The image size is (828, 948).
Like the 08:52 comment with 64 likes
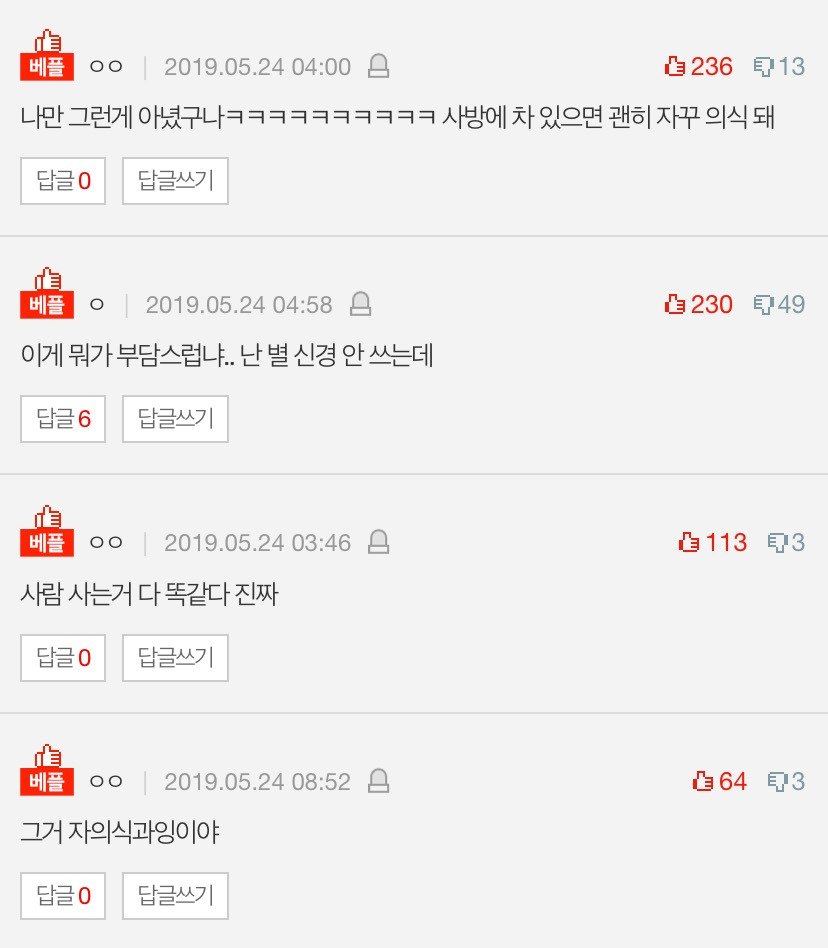coord(720,781)
